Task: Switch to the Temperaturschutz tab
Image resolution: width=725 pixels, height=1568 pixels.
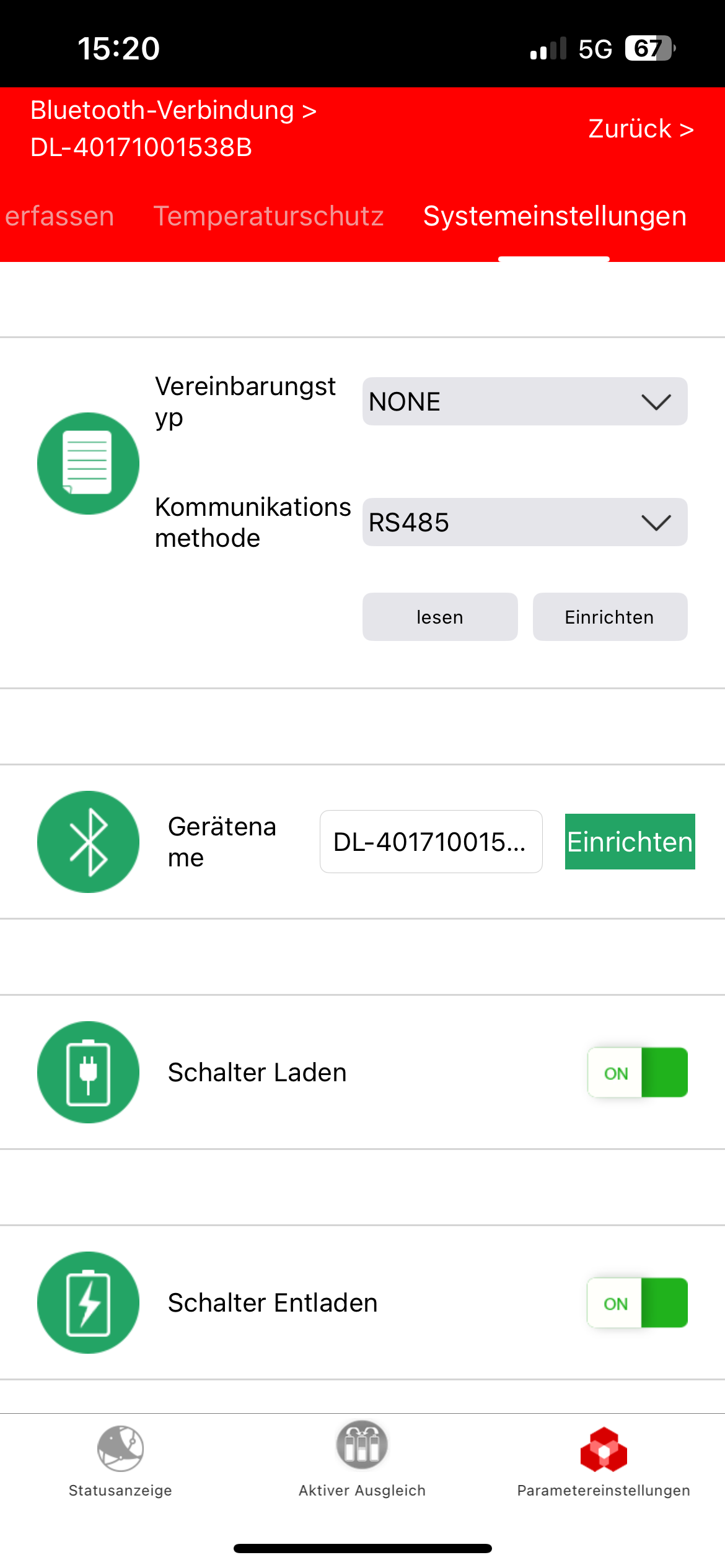Action: point(268,216)
